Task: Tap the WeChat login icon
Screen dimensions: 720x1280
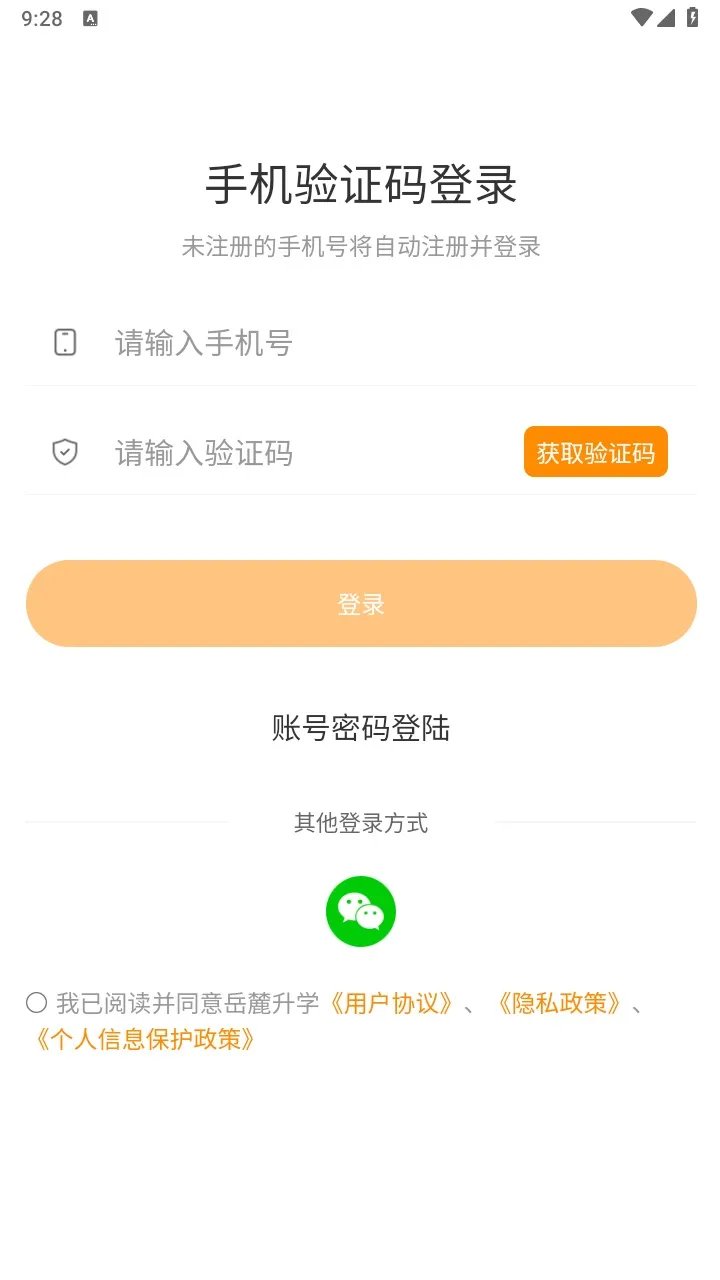Action: coord(360,911)
